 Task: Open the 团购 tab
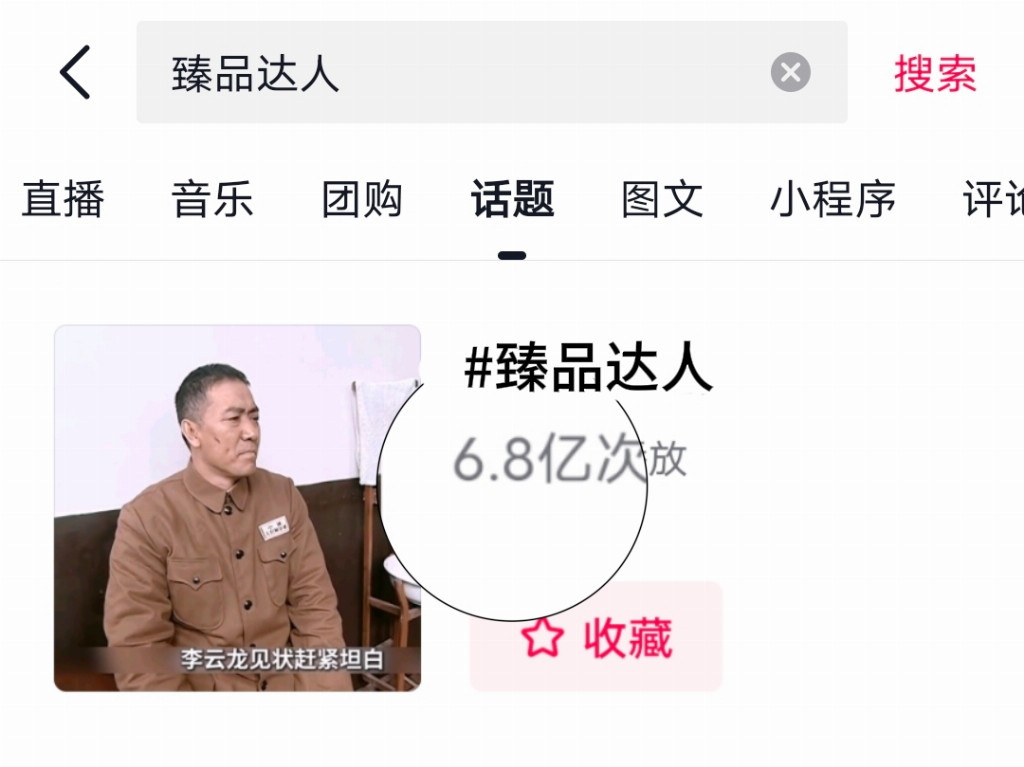pos(362,199)
